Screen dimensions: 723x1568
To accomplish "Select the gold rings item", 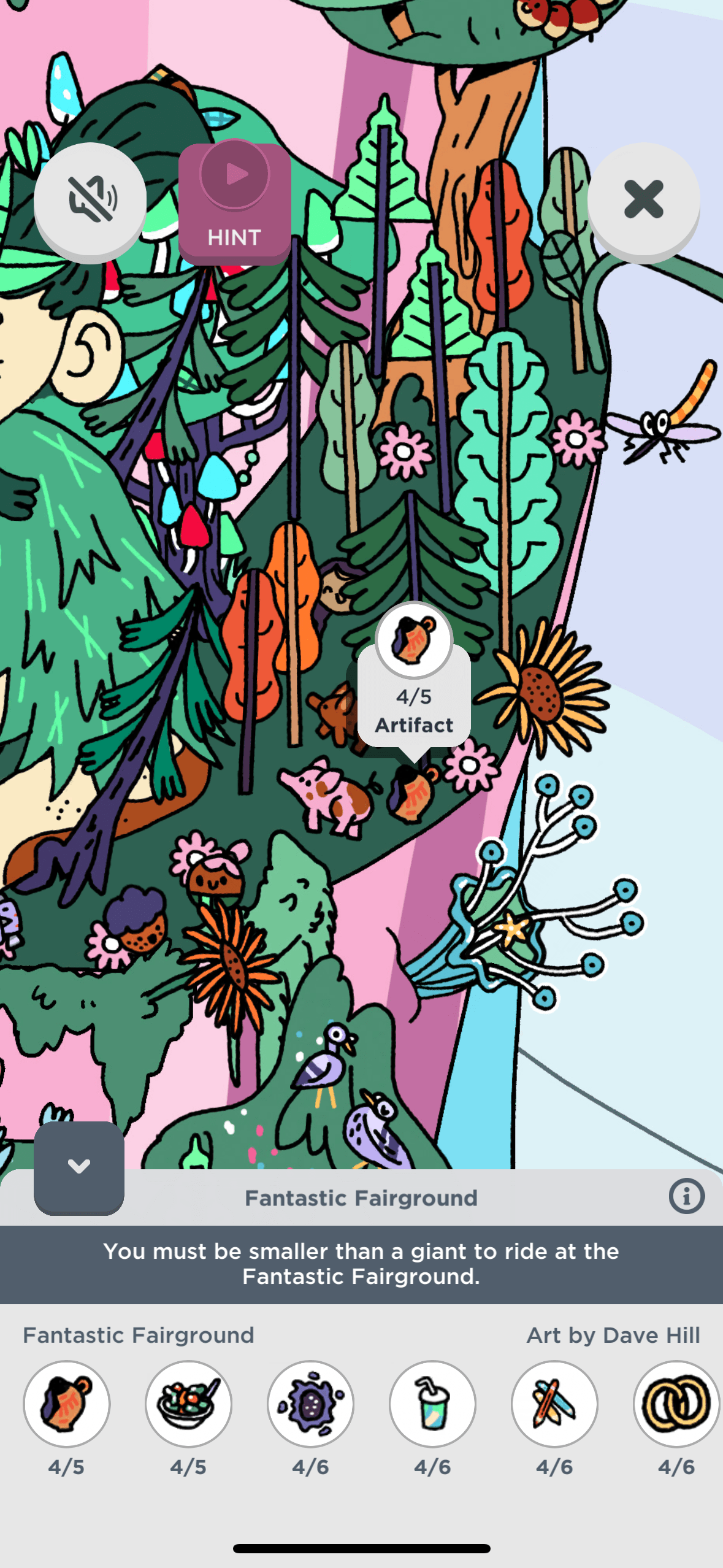I will [676, 1404].
